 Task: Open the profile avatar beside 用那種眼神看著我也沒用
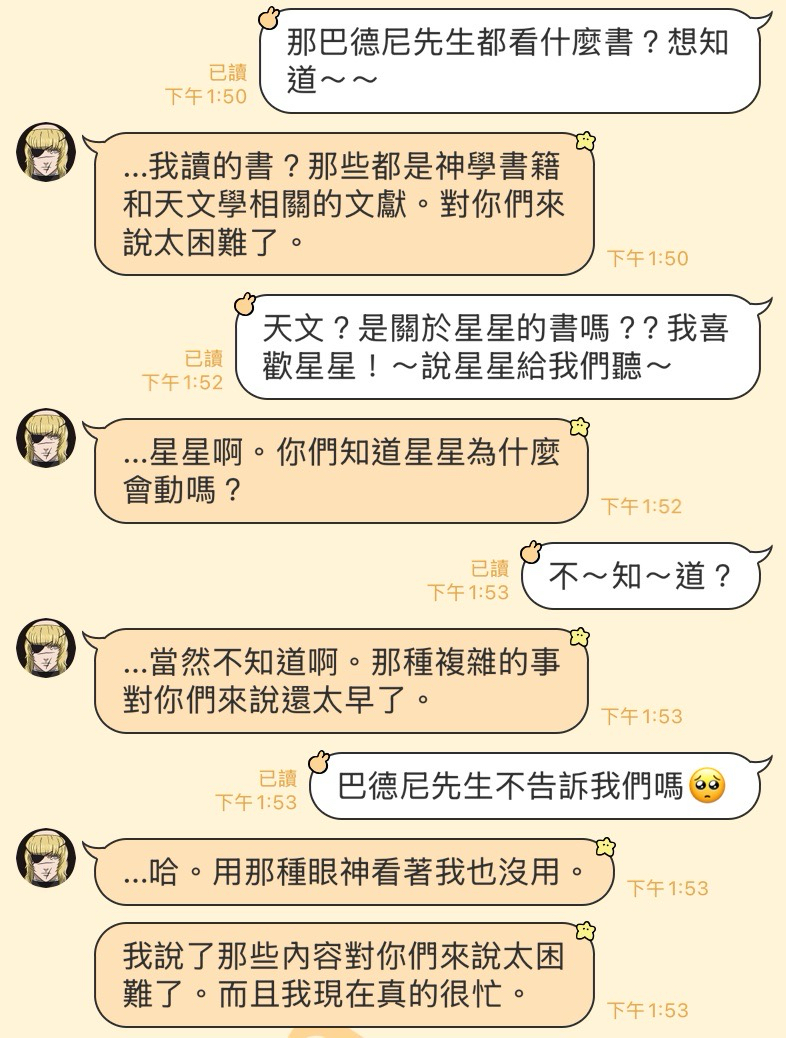point(46,859)
